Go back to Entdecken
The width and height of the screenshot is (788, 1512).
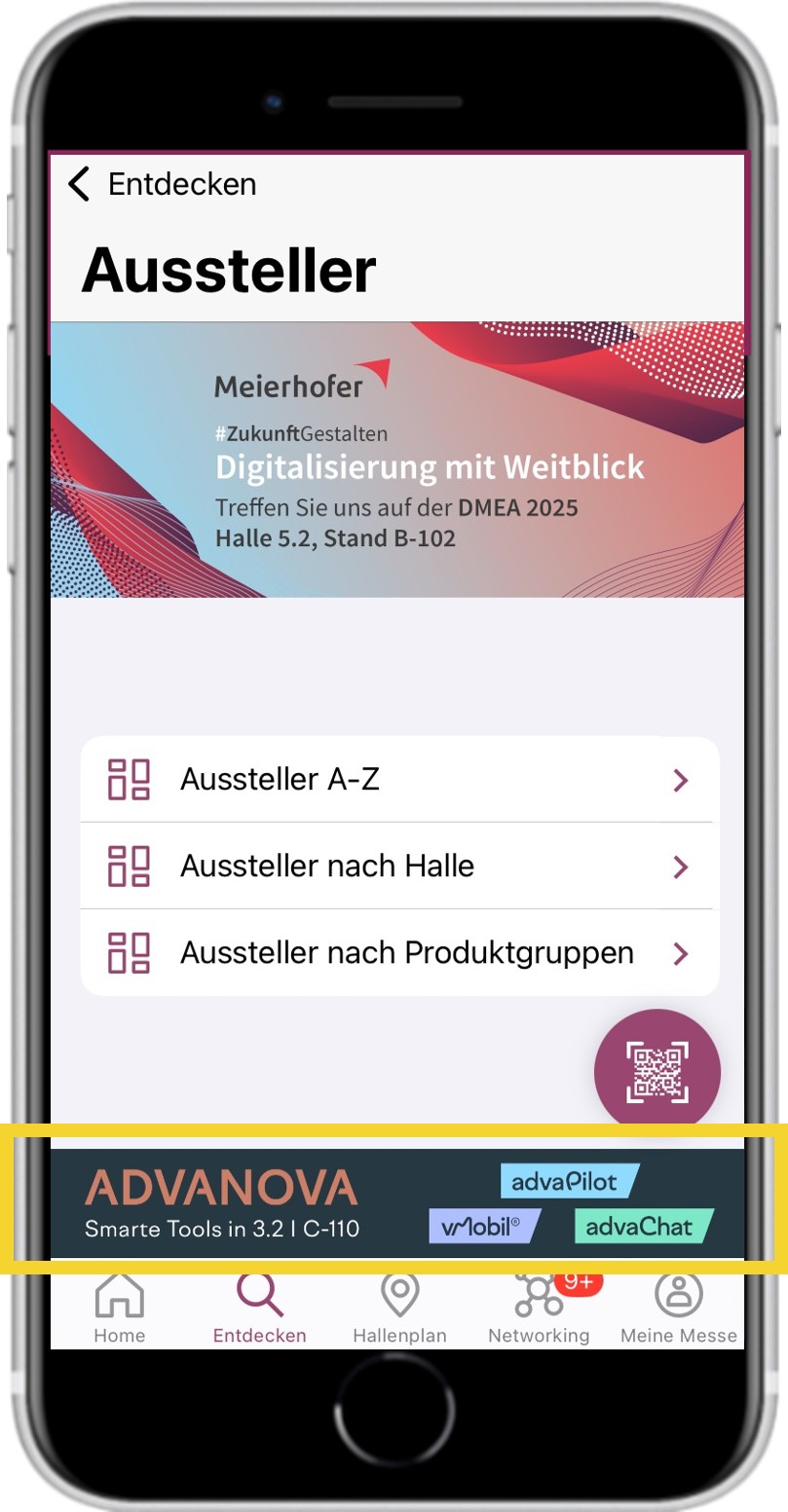click(x=162, y=184)
